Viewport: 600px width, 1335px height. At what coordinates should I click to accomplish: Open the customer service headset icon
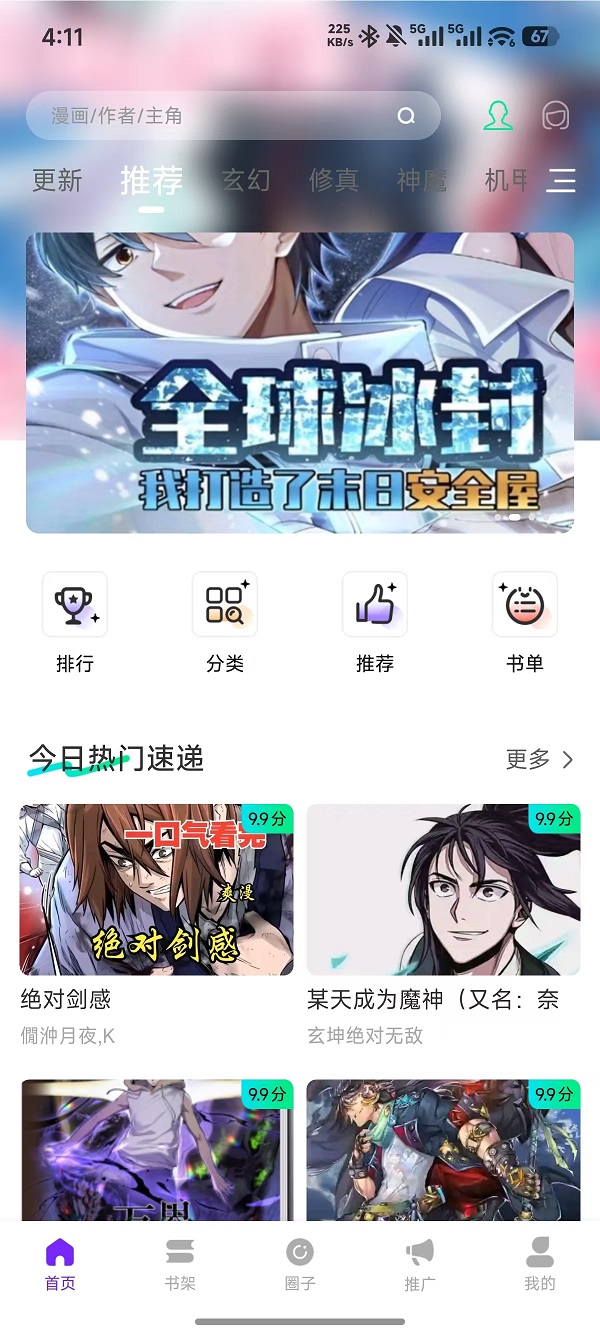(556, 116)
